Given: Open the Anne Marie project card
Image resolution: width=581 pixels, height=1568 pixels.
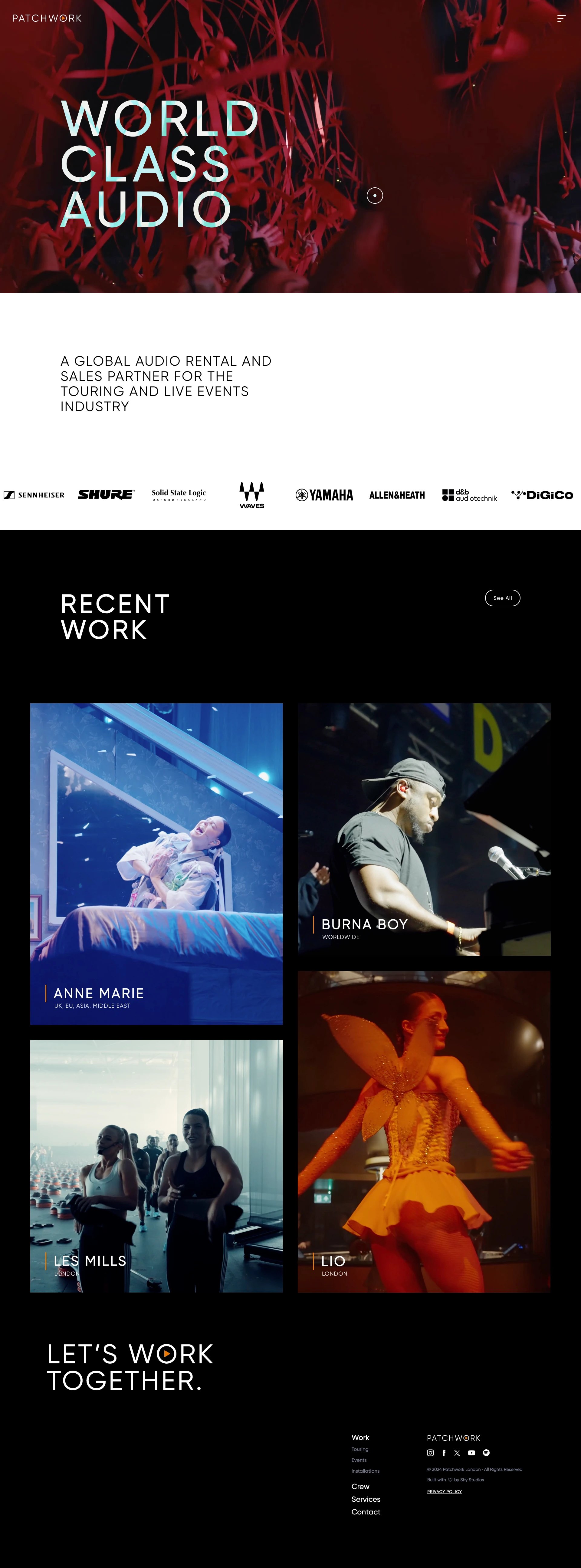Looking at the screenshot, I should tap(156, 863).
